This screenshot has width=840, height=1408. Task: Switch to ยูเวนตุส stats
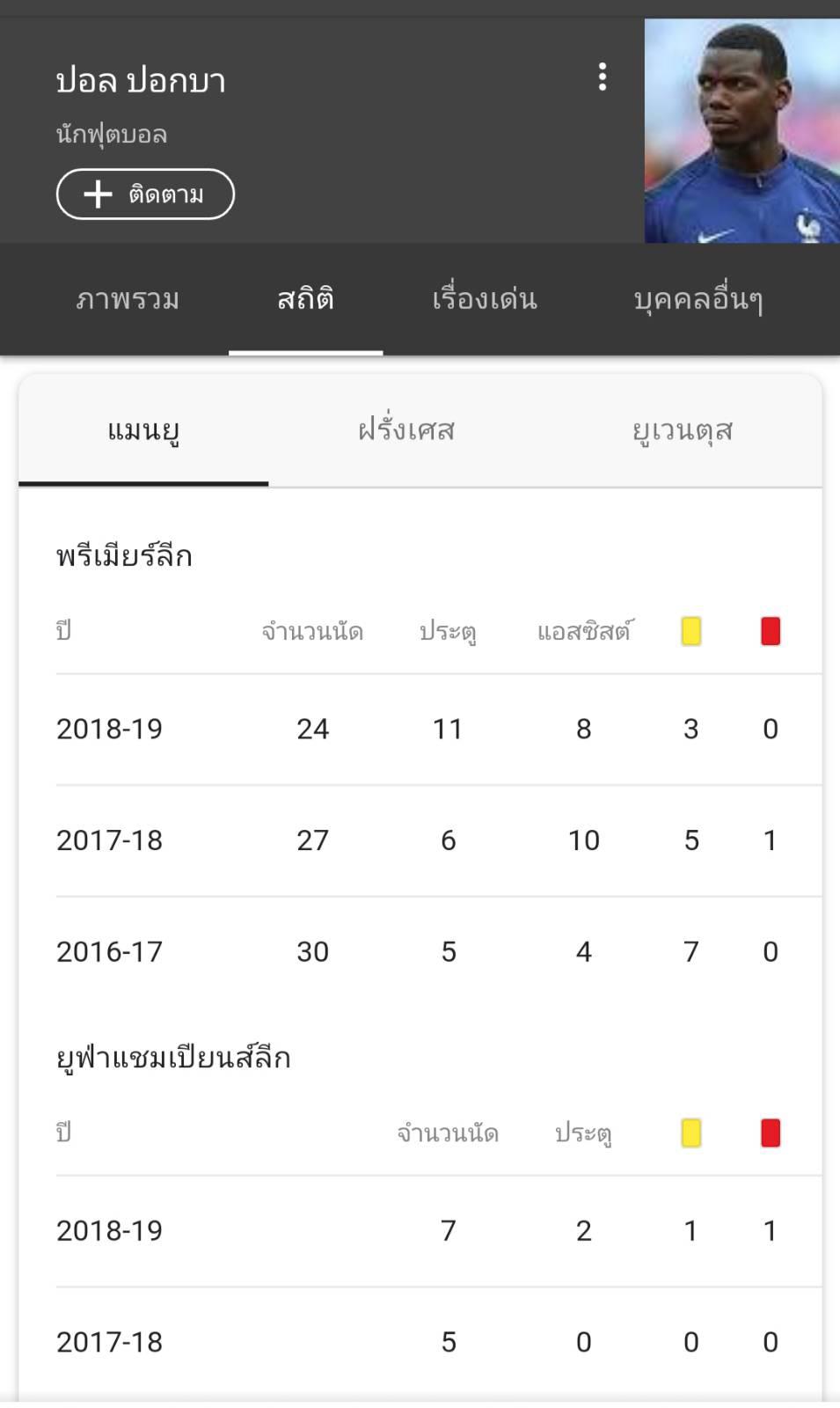[683, 431]
